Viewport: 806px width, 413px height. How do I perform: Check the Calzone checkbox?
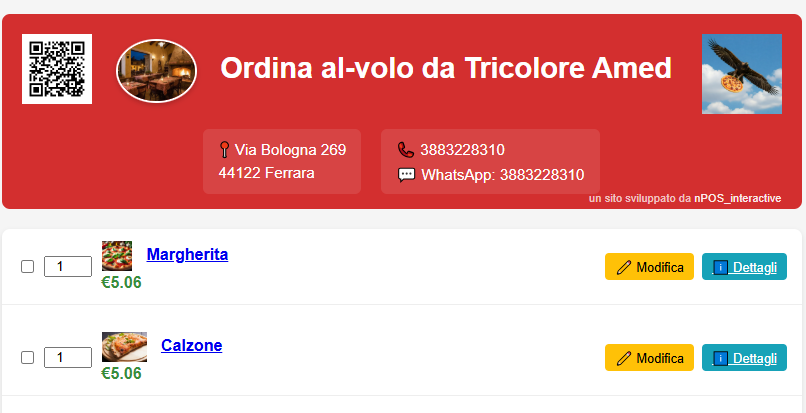pyautogui.click(x=28, y=357)
